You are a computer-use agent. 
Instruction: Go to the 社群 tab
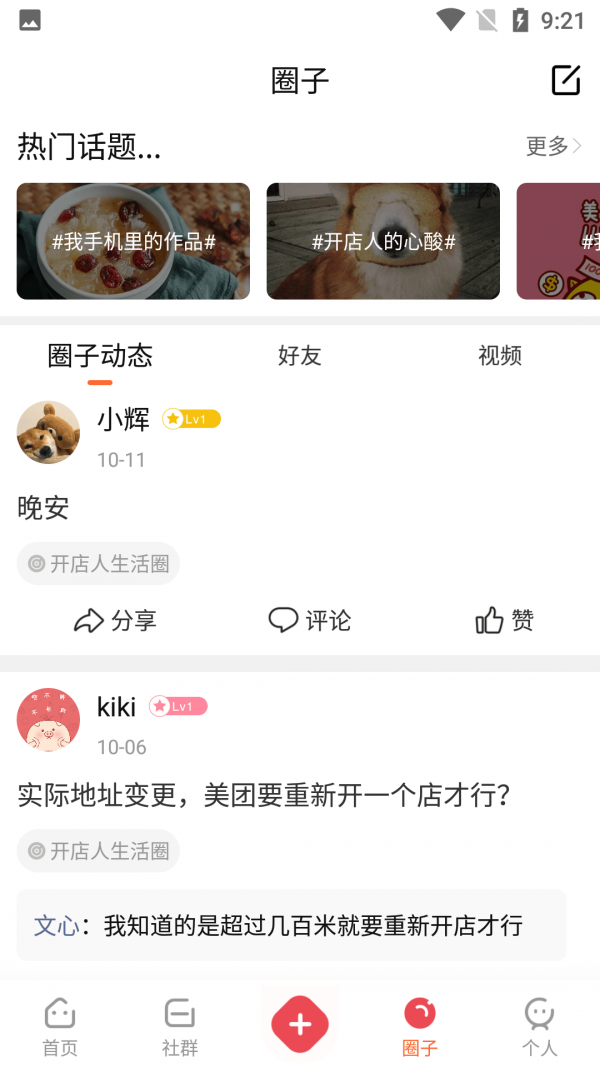180,1027
